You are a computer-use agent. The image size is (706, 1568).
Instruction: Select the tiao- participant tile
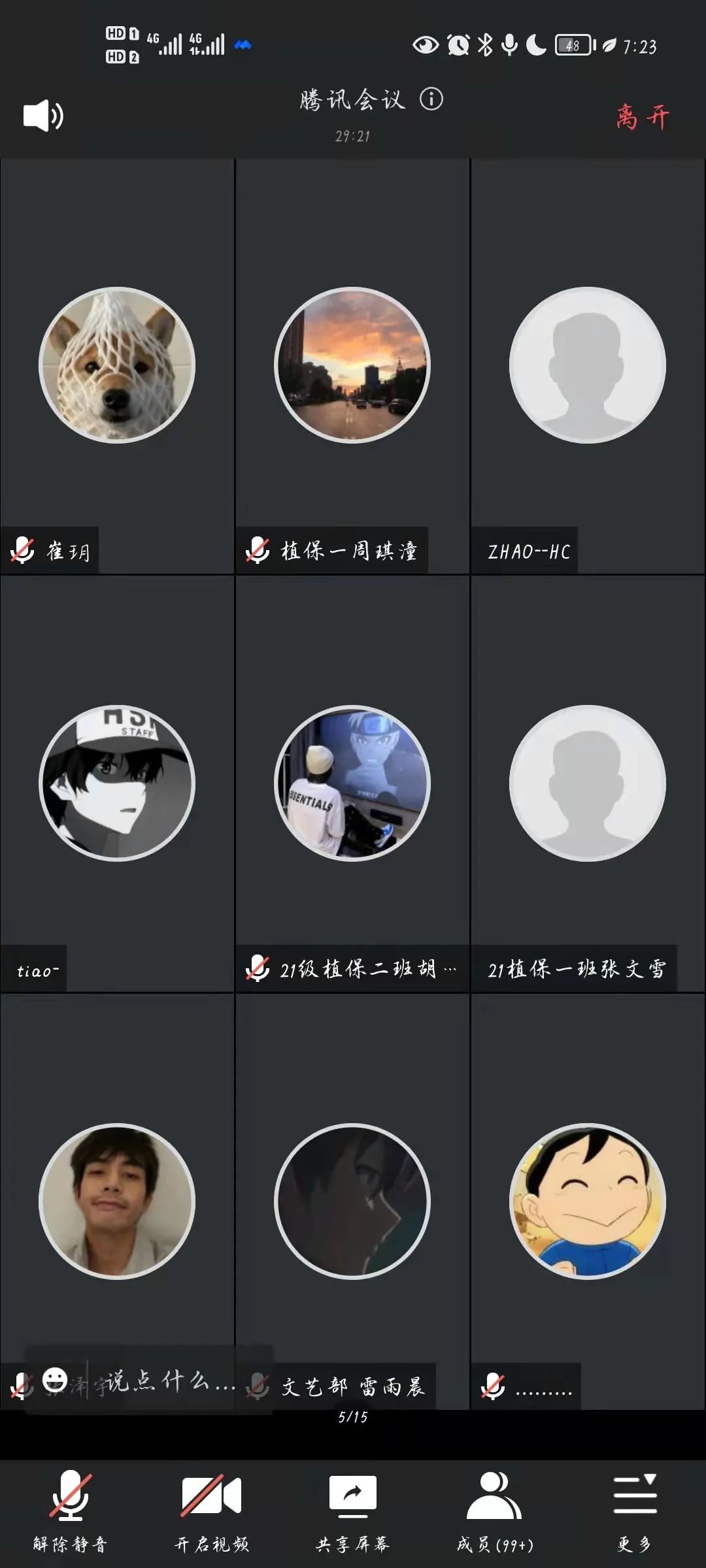coord(117,783)
